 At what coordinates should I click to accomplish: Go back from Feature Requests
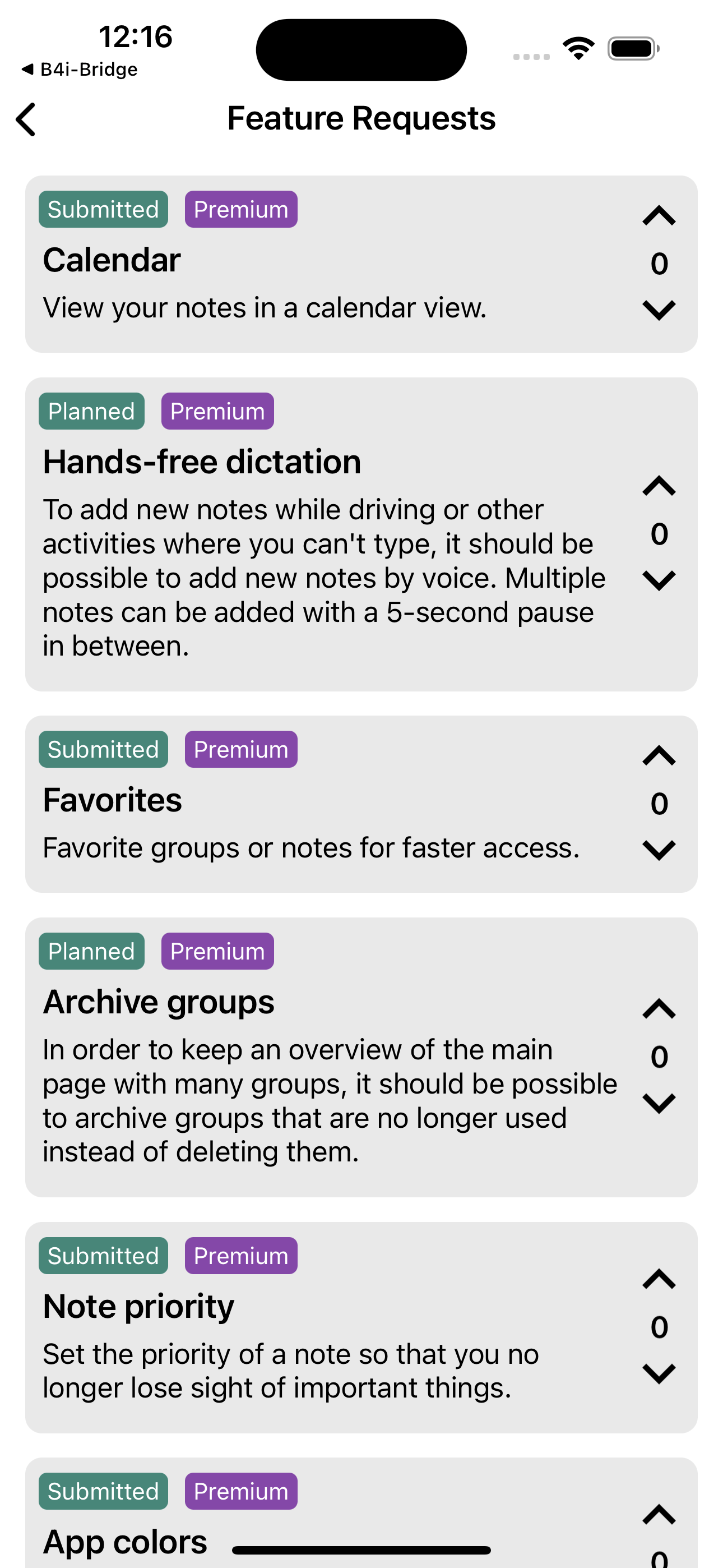coord(26,119)
